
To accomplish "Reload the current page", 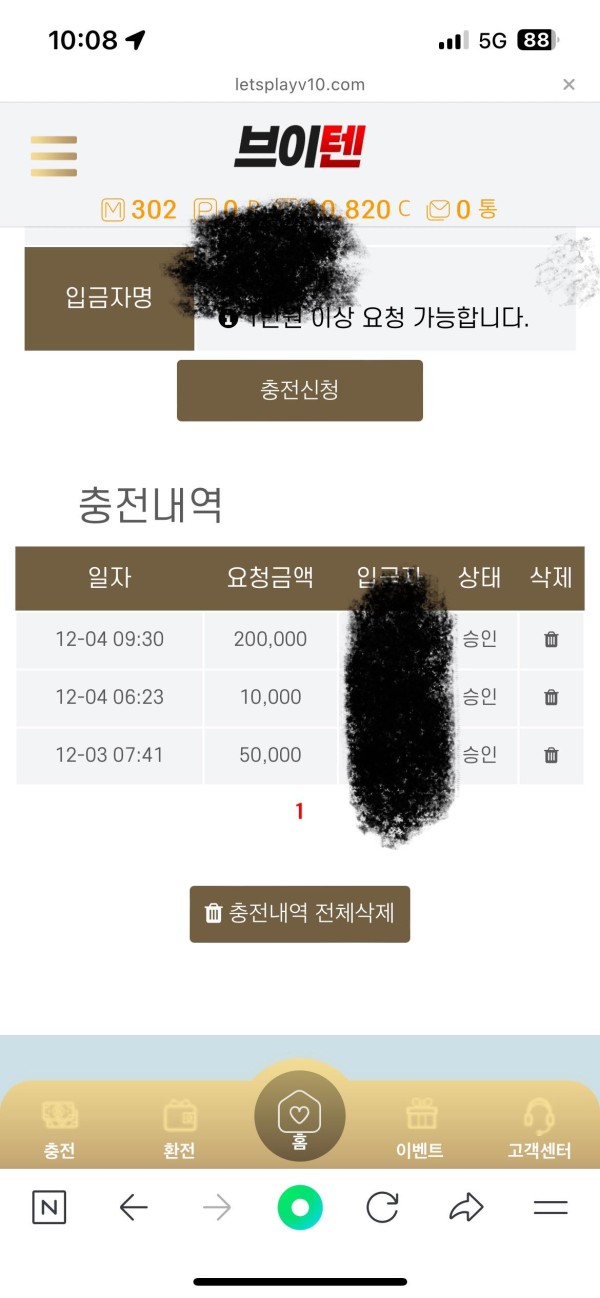I will point(382,1207).
